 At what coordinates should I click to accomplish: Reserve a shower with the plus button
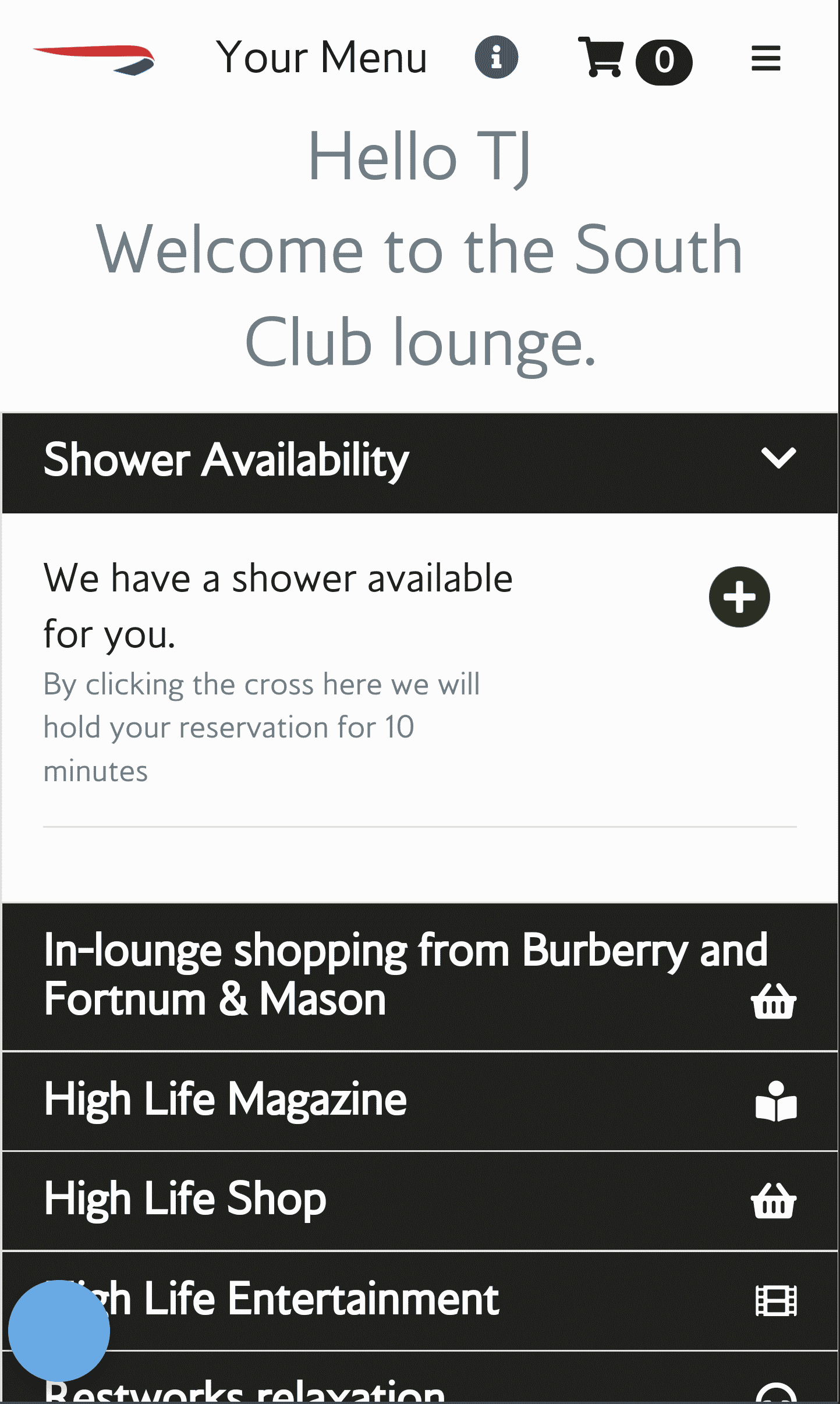pyautogui.click(x=739, y=597)
